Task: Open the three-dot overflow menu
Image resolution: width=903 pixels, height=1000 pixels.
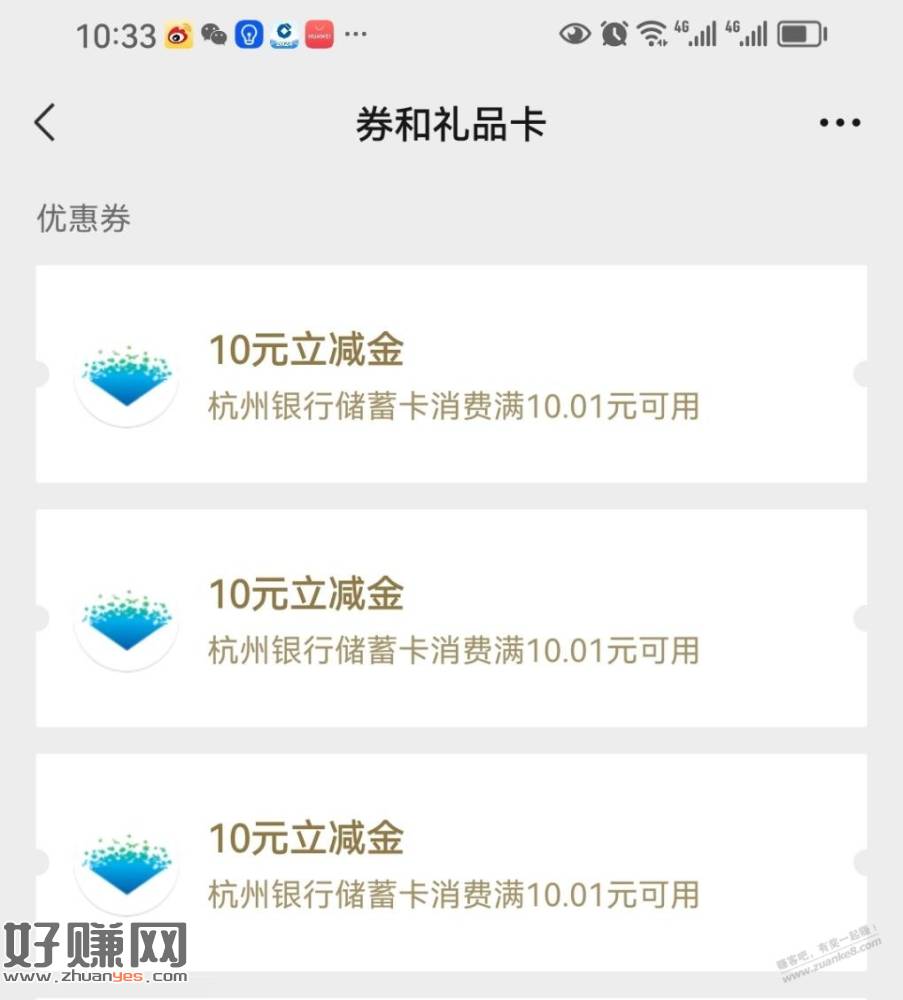Action: click(x=839, y=123)
